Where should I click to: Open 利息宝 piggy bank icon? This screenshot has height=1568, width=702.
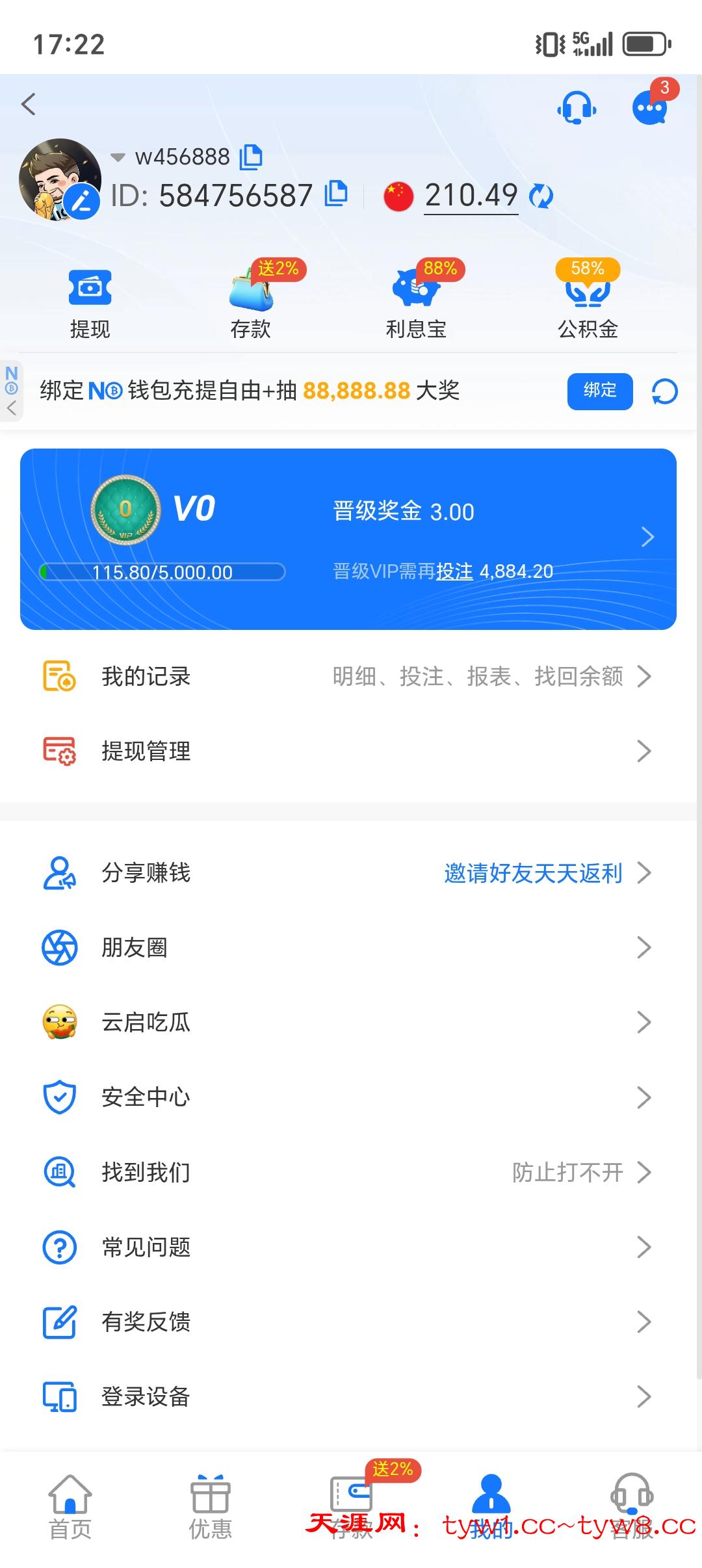pyautogui.click(x=416, y=293)
